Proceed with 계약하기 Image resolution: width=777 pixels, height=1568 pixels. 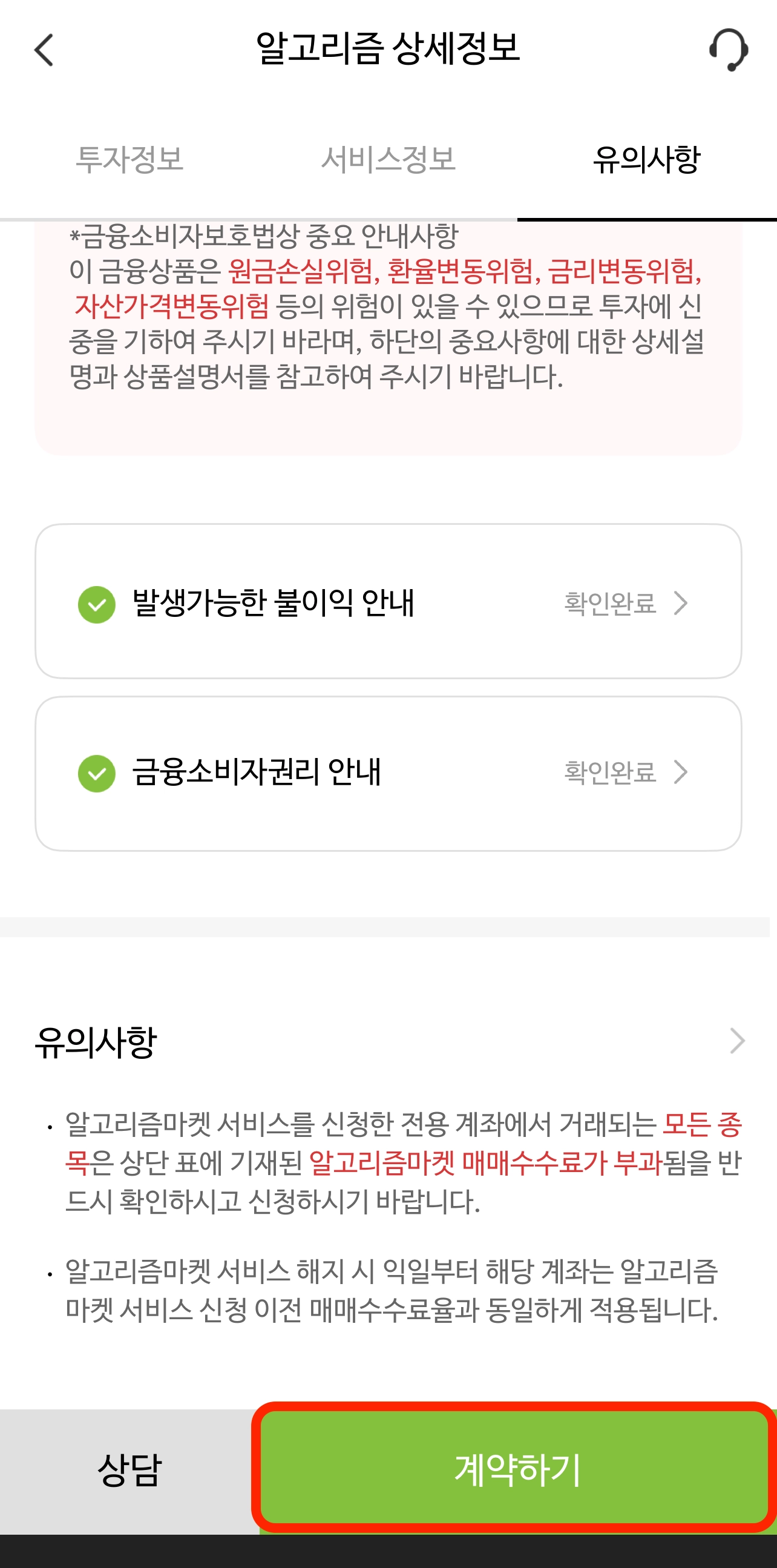(517, 1471)
